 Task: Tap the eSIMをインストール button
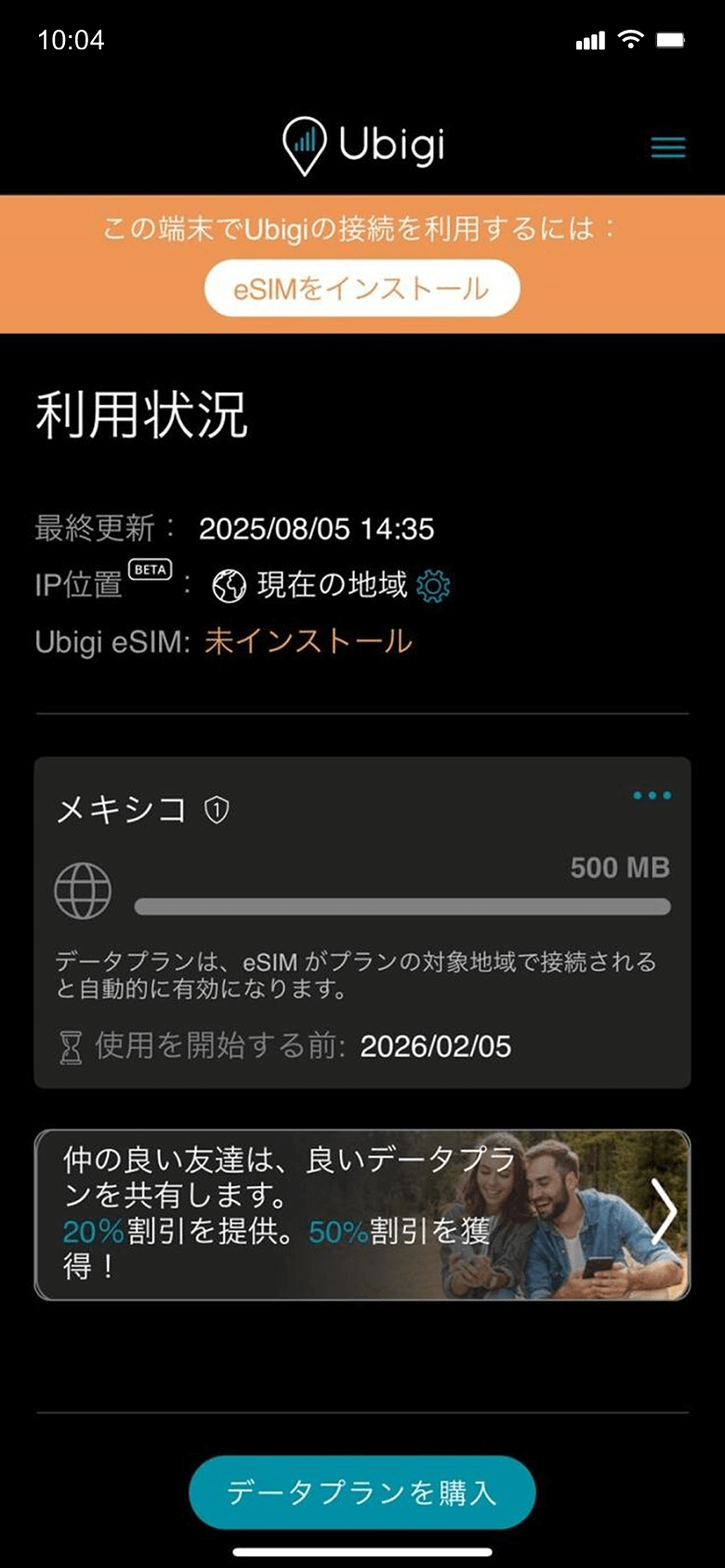tap(362, 288)
